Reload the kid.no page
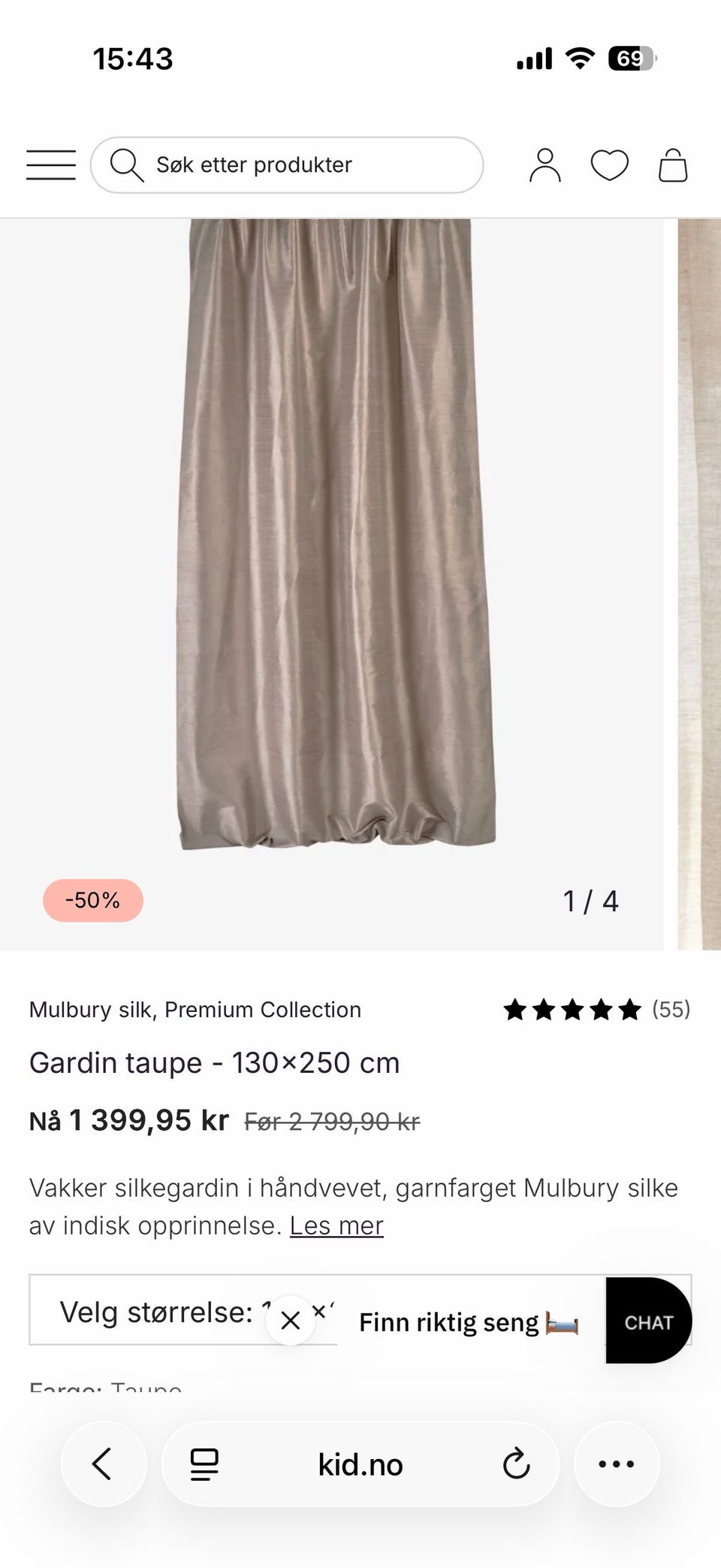 click(515, 1464)
